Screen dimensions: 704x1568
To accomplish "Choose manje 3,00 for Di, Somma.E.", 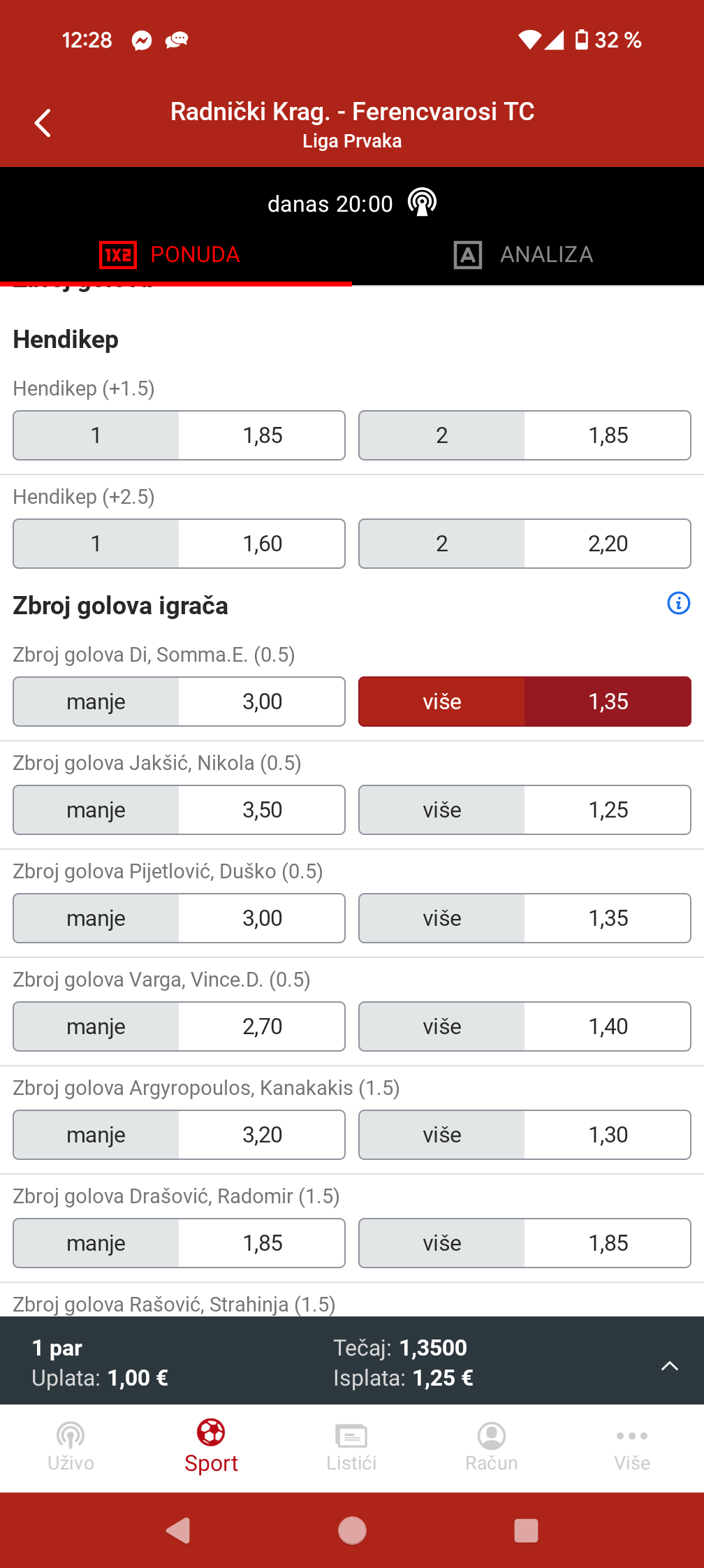I will pyautogui.click(x=179, y=702).
